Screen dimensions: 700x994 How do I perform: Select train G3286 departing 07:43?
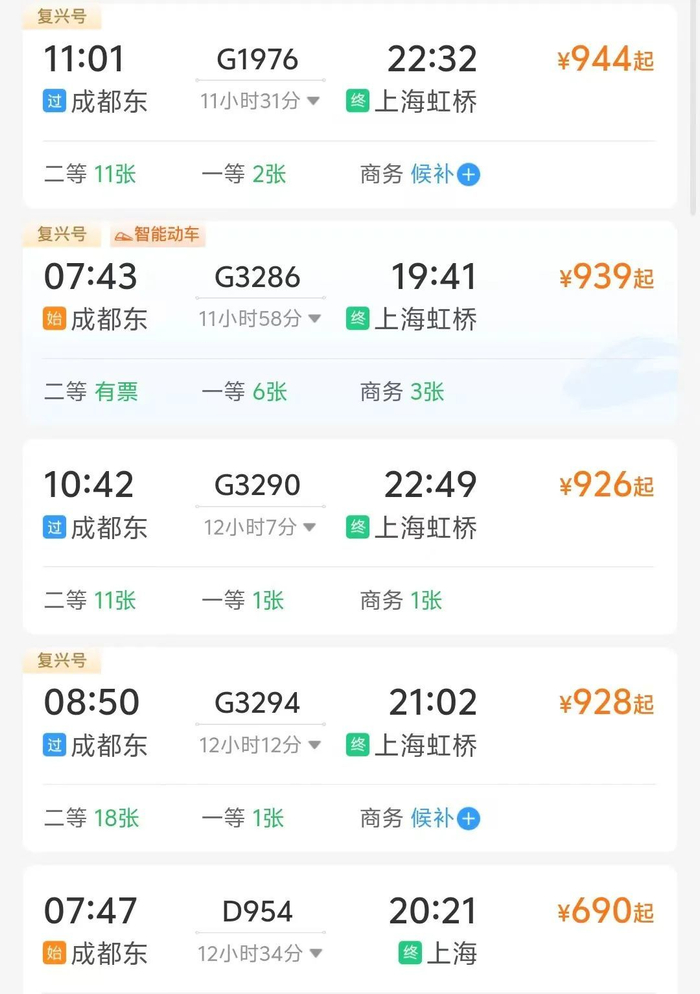coord(258,277)
